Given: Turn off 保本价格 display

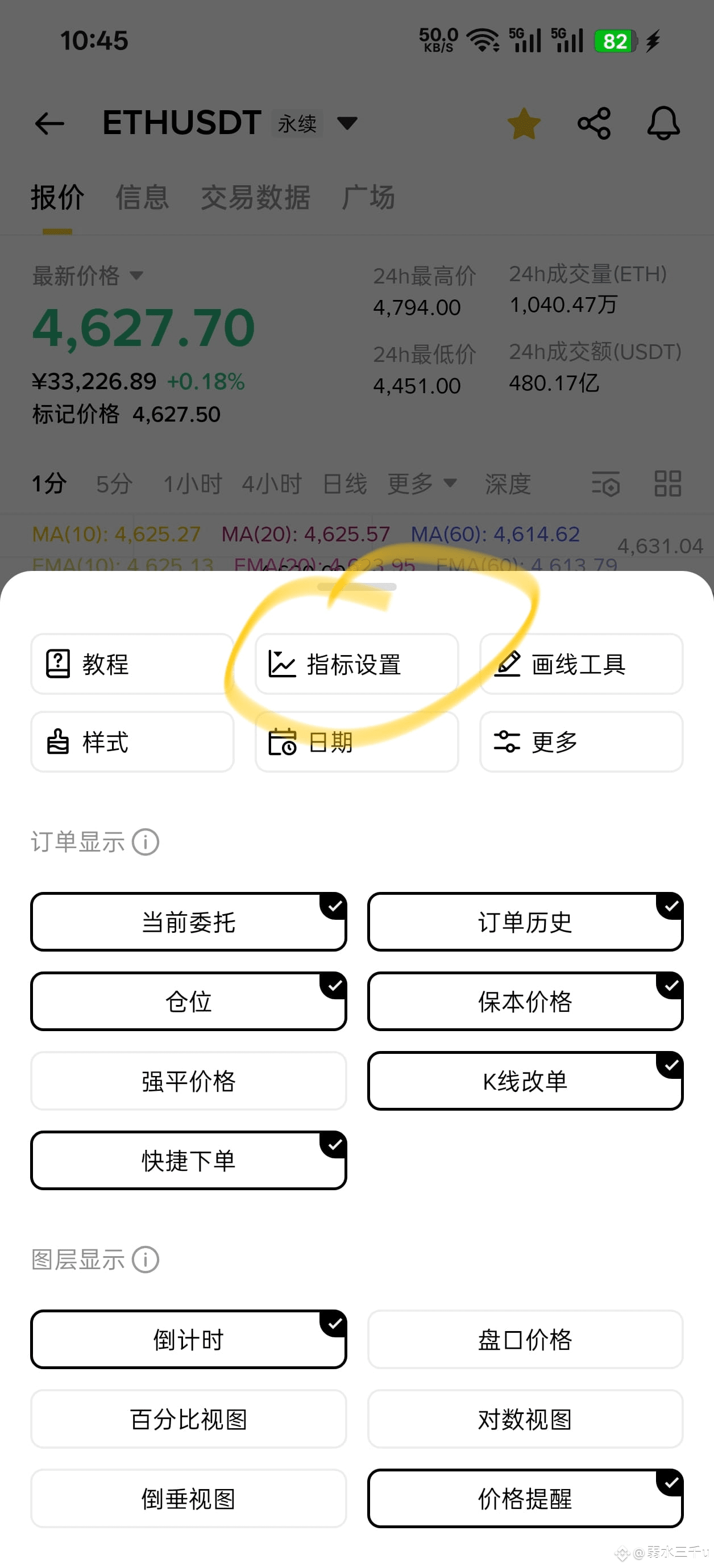Looking at the screenshot, I should click(x=525, y=1001).
